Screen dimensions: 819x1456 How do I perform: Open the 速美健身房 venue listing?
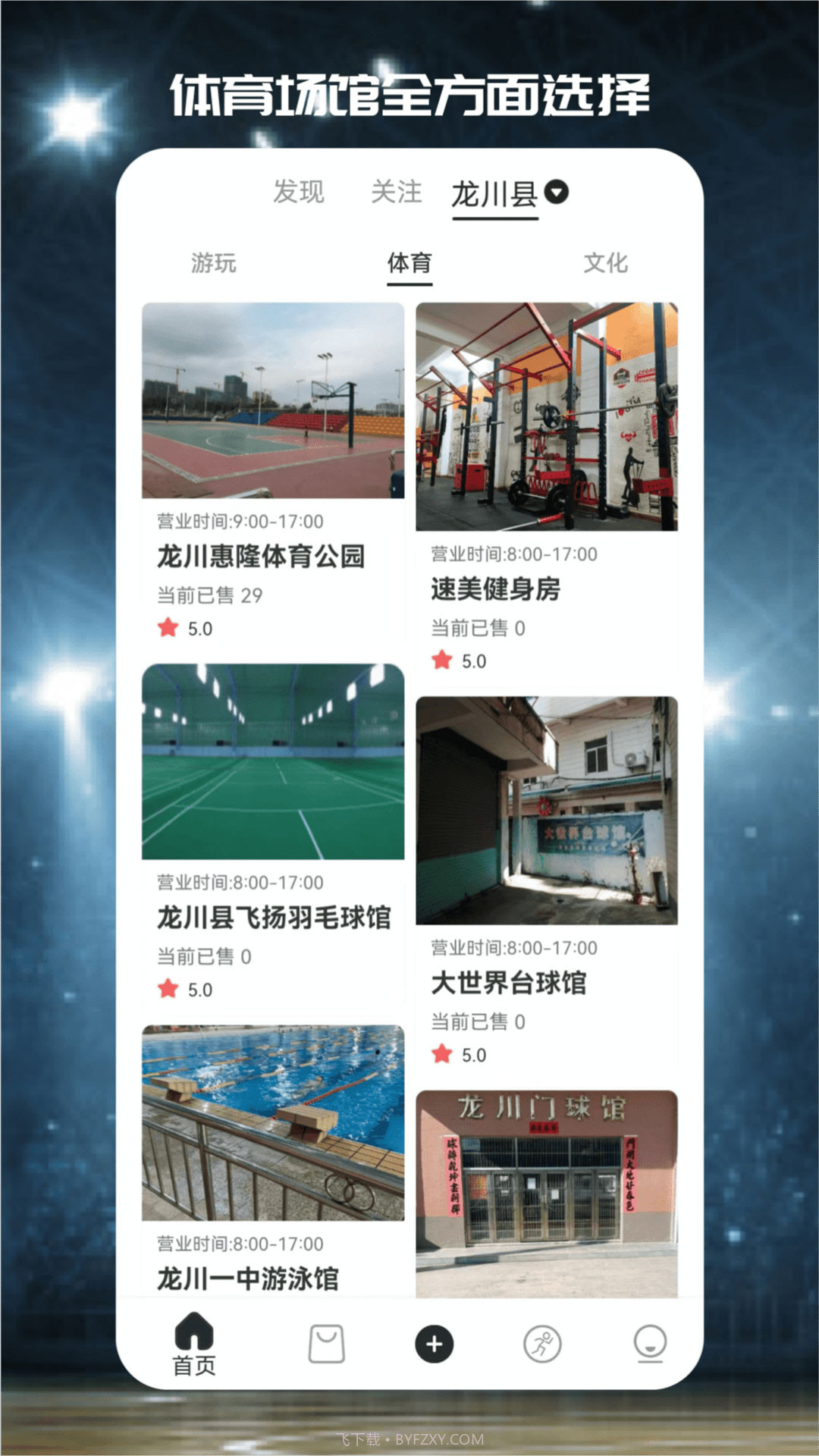[491, 590]
